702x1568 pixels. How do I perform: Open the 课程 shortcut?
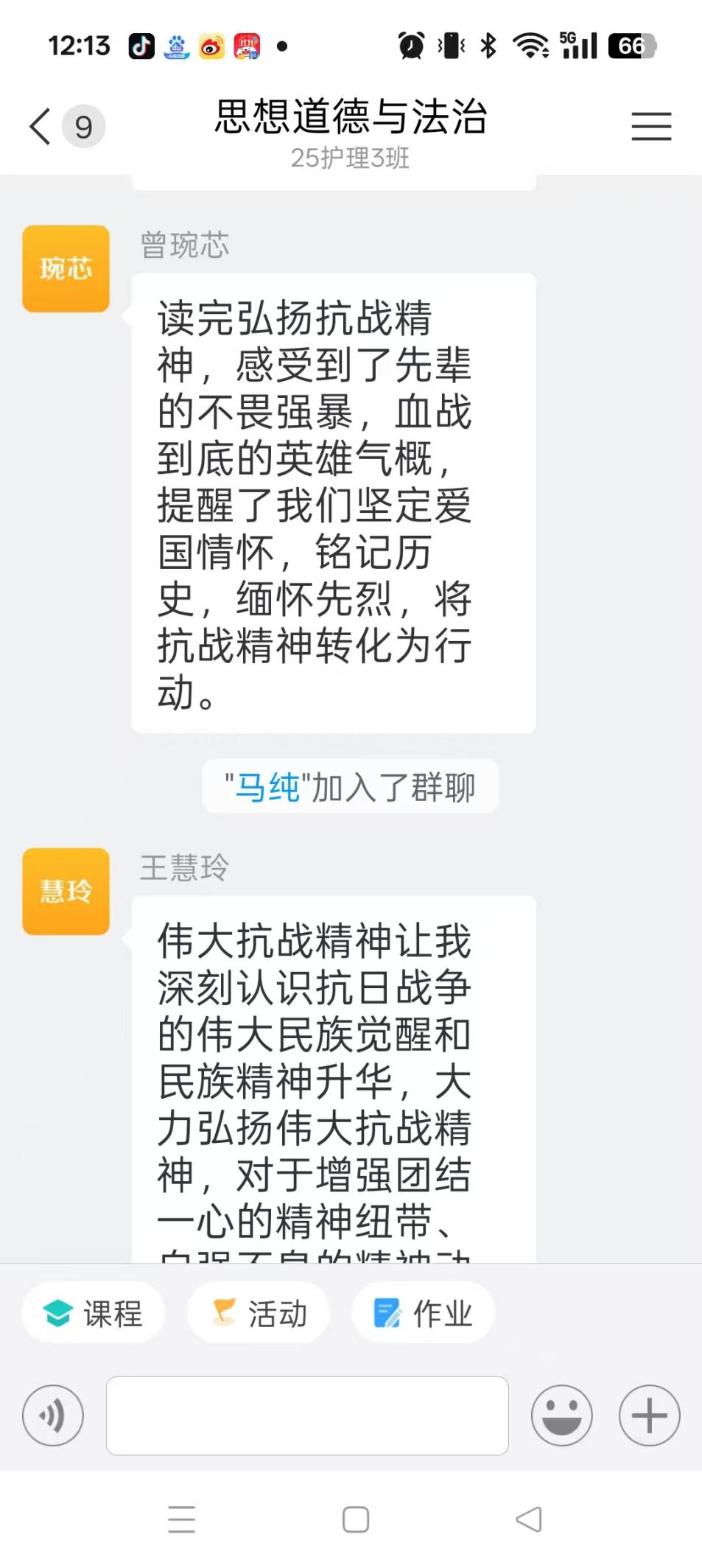point(94,1313)
